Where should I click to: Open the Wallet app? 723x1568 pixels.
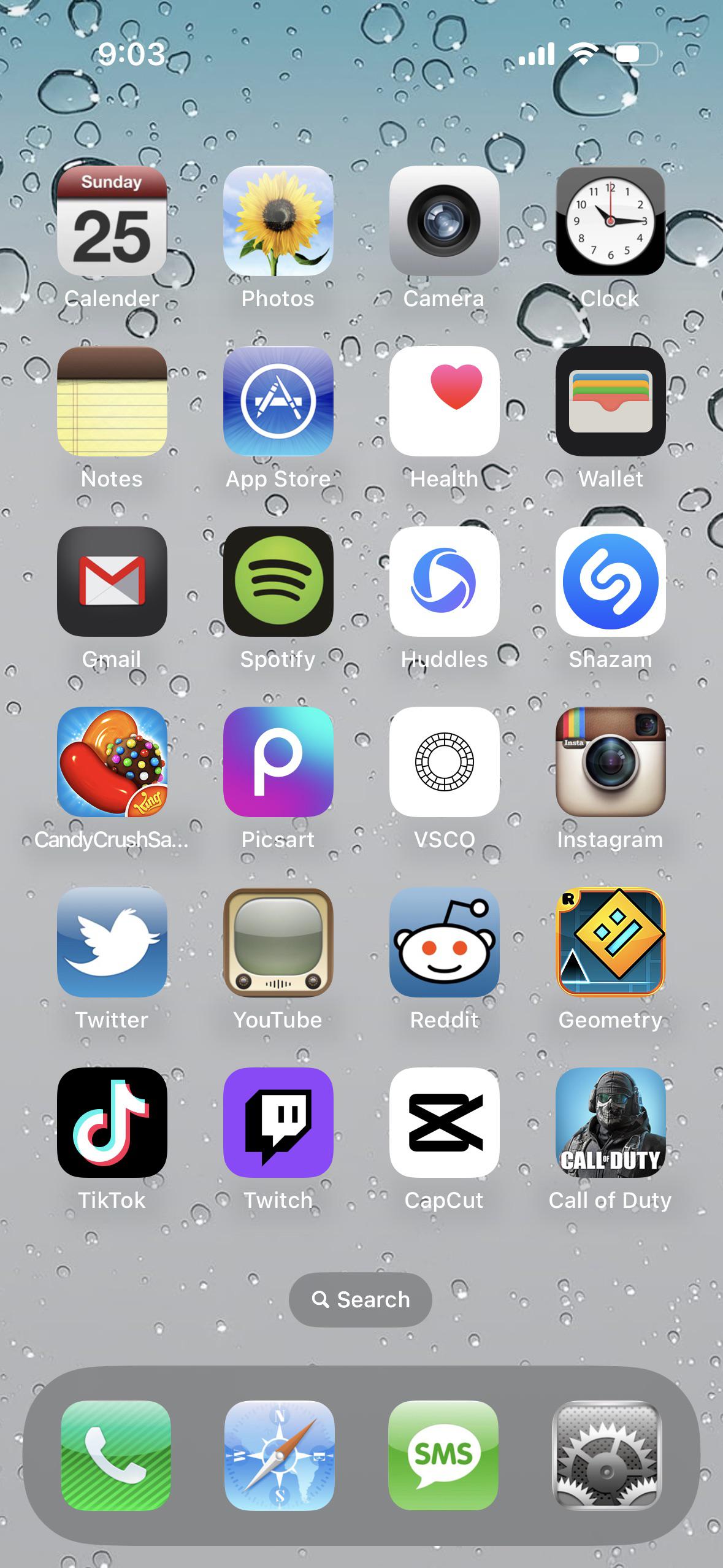[611, 401]
